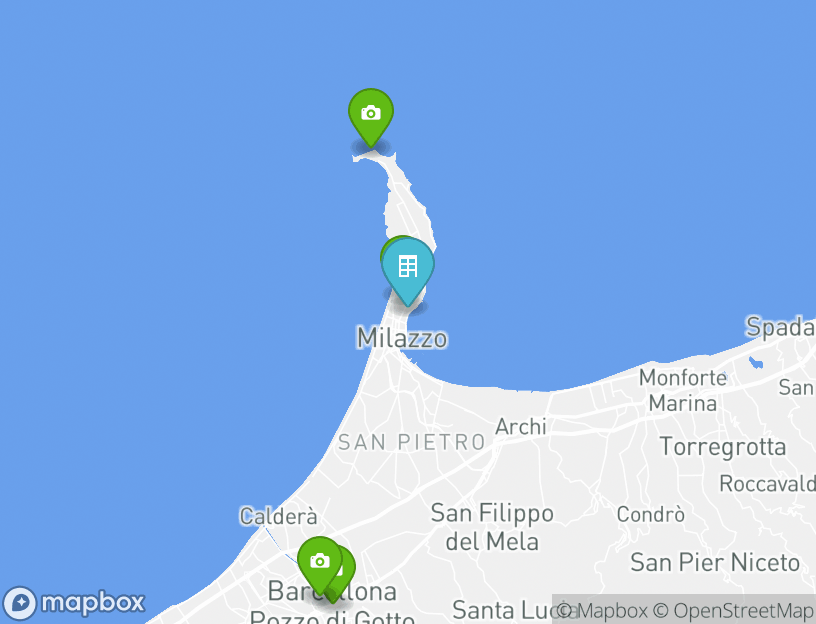Tap the camera pin at the cape tip
The height and width of the screenshot is (624, 816).
370,114
